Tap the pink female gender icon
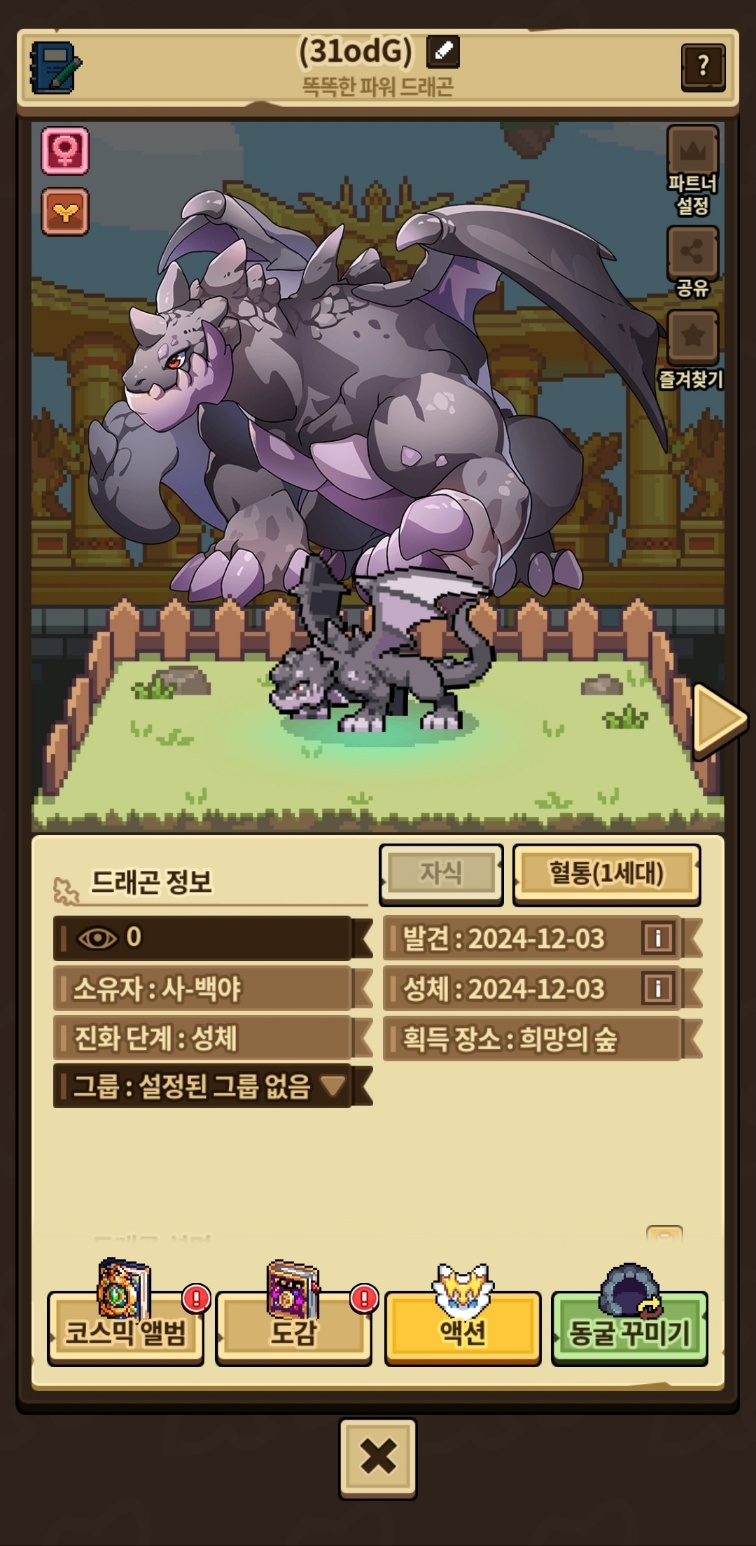This screenshot has height=1546, width=756. (65, 151)
